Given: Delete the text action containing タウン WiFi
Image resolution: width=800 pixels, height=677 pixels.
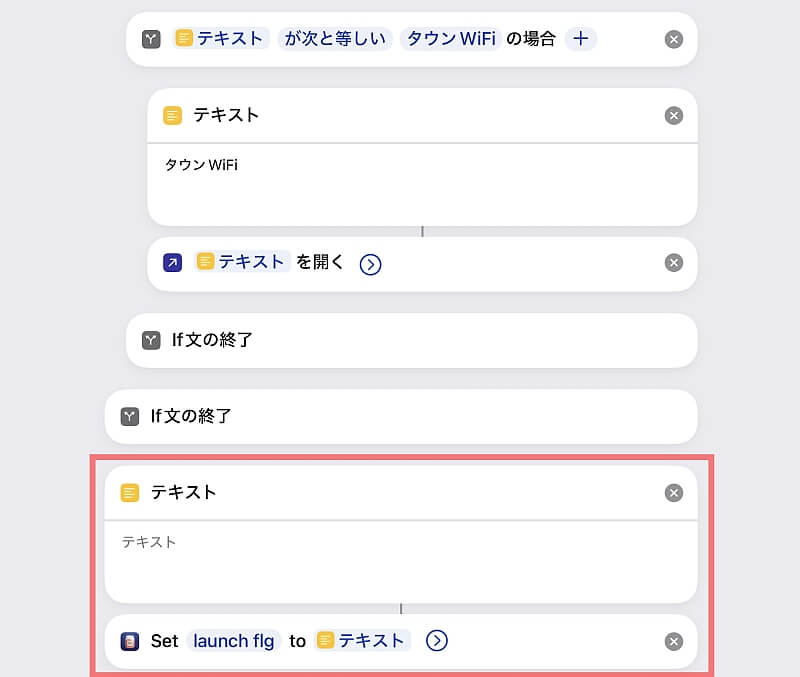Looking at the screenshot, I should tap(673, 115).
